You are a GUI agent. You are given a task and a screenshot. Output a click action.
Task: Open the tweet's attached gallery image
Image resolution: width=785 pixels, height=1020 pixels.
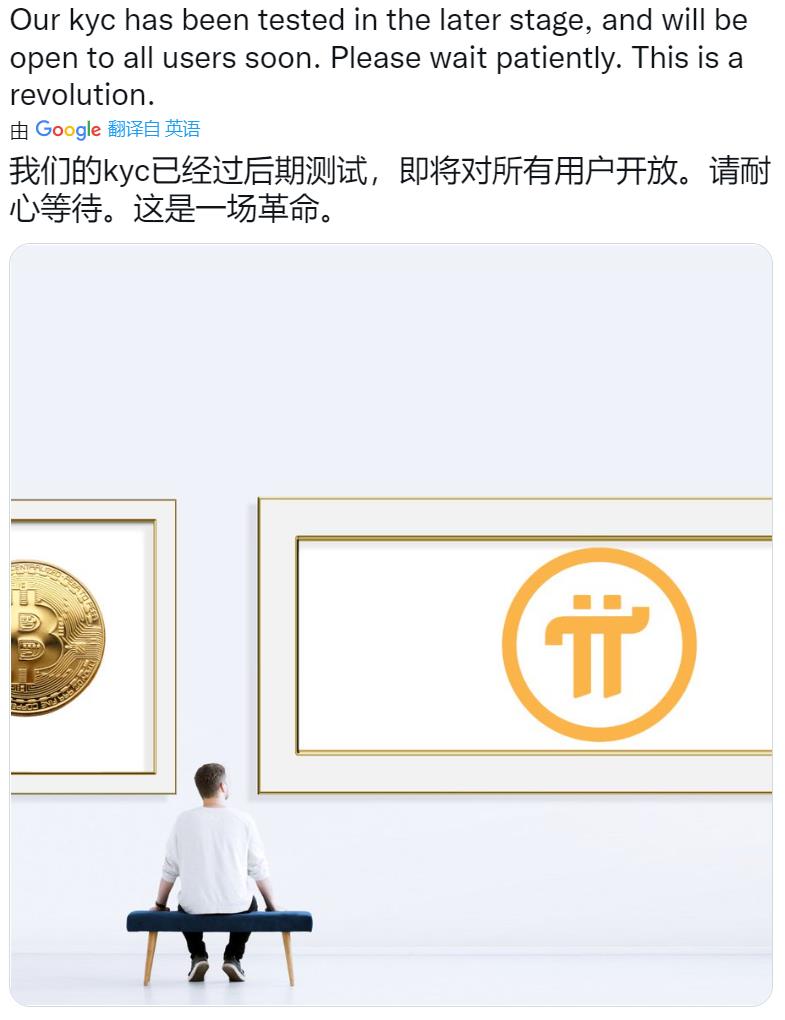(391, 625)
